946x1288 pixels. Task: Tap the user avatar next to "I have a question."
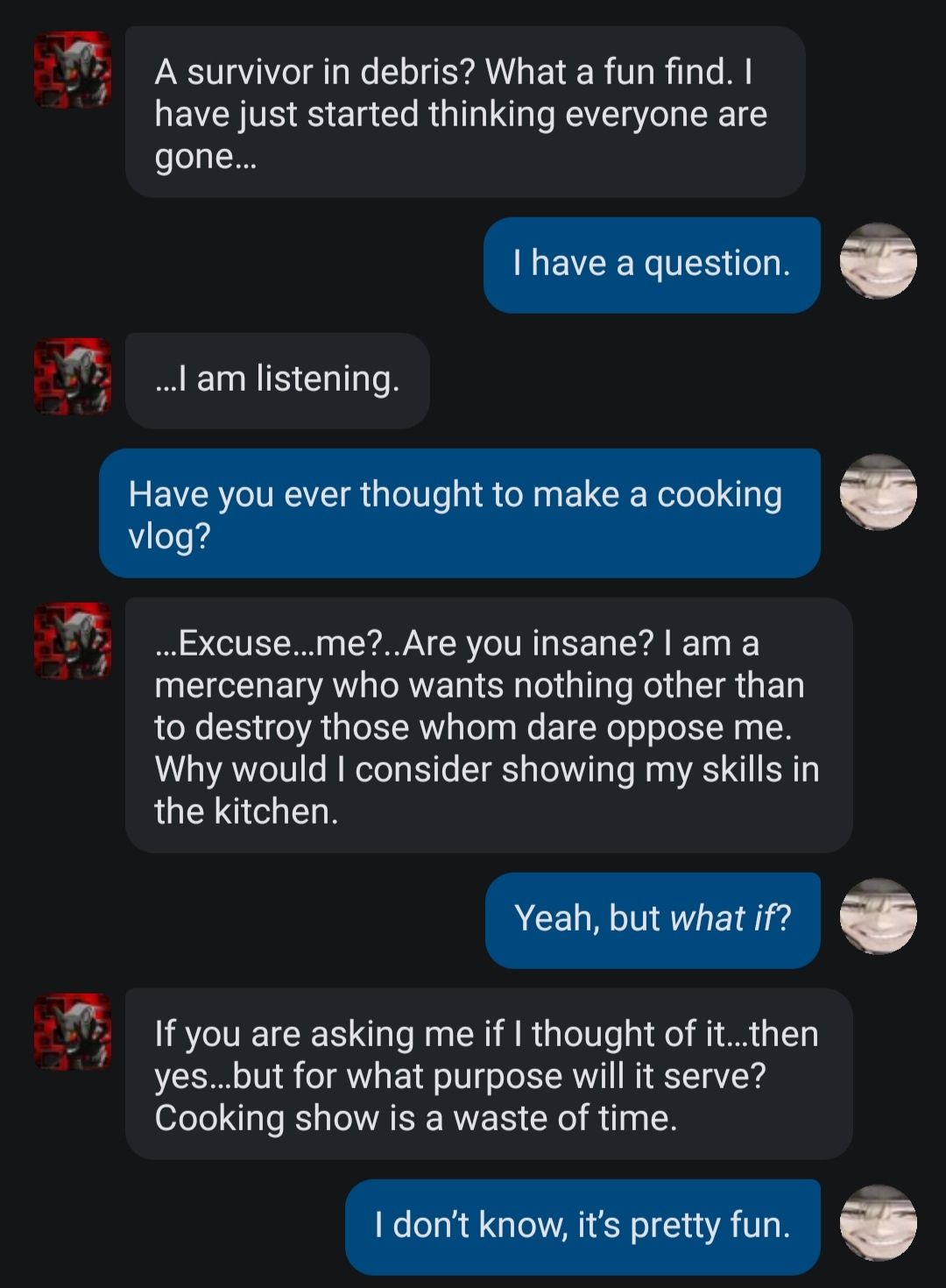(x=878, y=261)
